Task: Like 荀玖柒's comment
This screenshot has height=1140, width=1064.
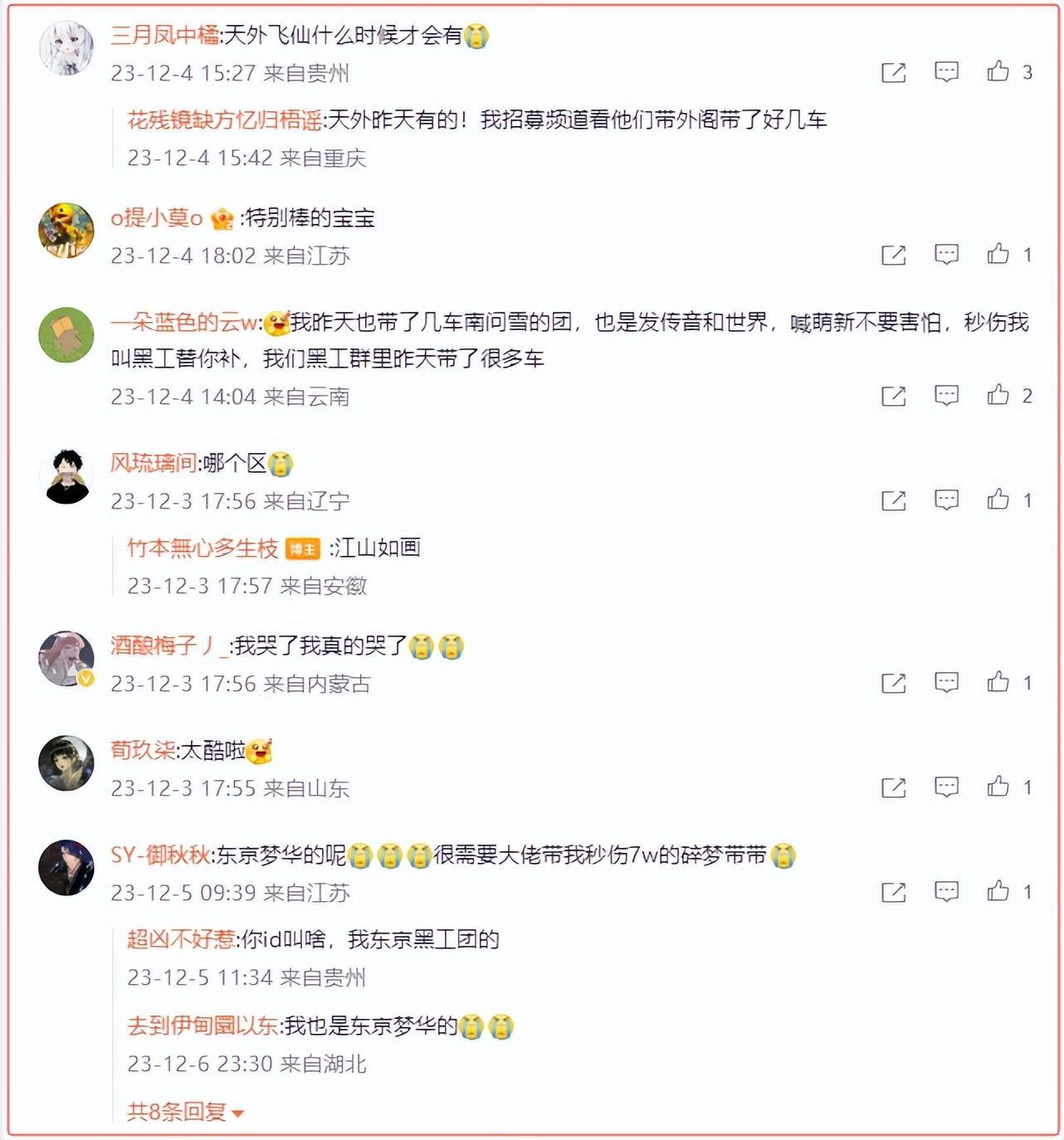Action: [998, 787]
